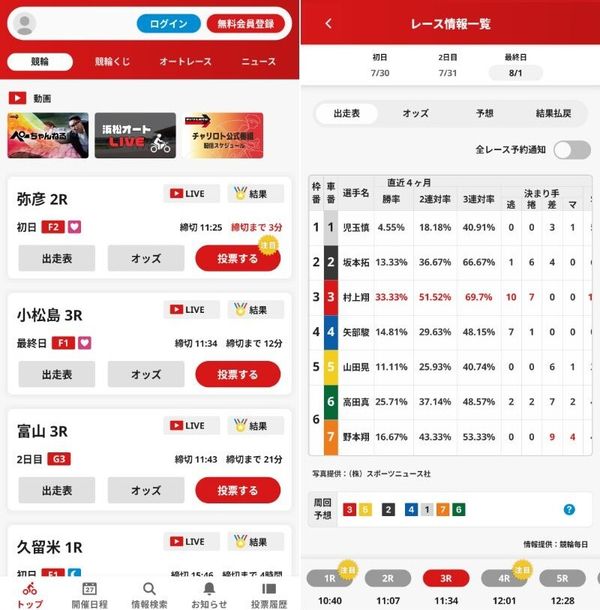Open 情報検索 in bottom navigation
This screenshot has height=610, width=600.
pyautogui.click(x=149, y=594)
